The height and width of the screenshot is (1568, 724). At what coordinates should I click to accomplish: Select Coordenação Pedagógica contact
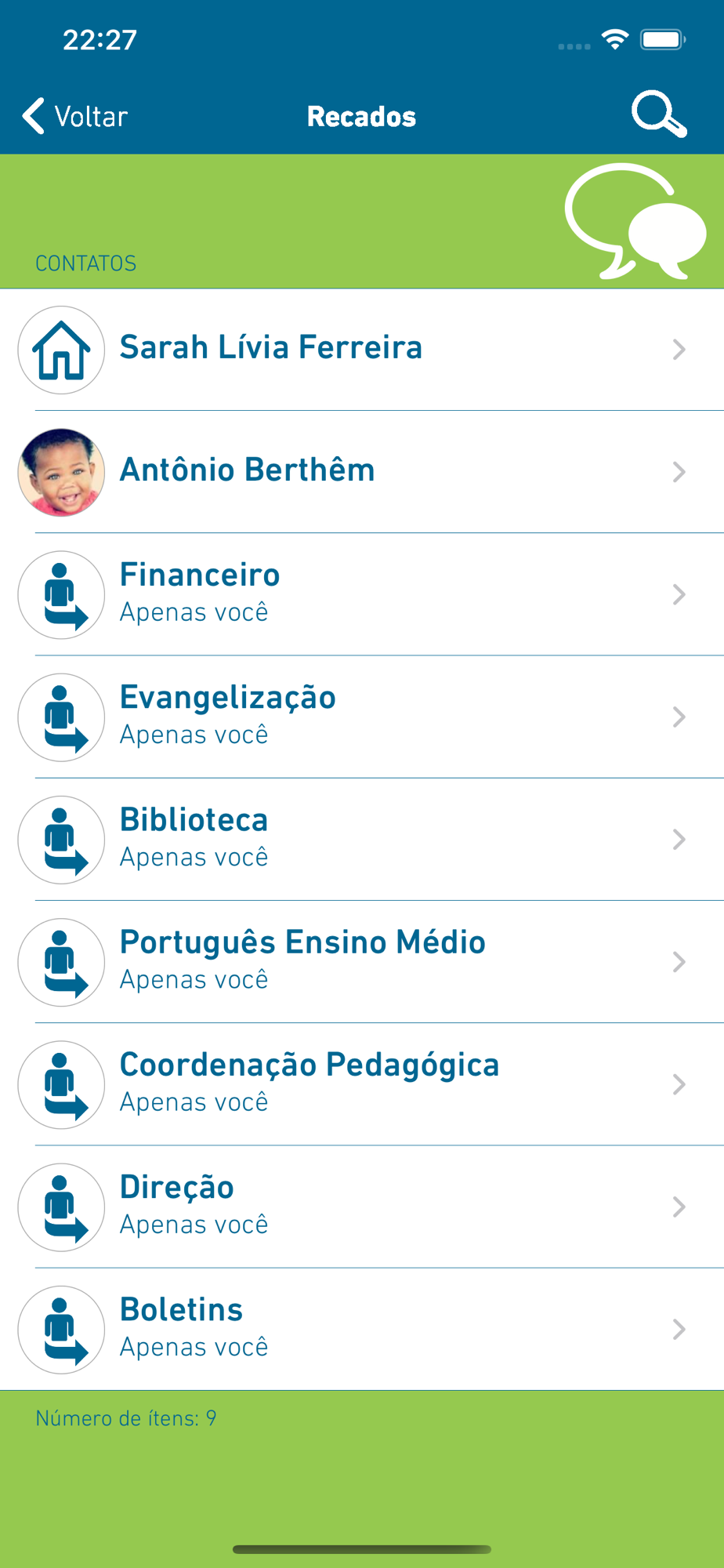coord(360,1083)
